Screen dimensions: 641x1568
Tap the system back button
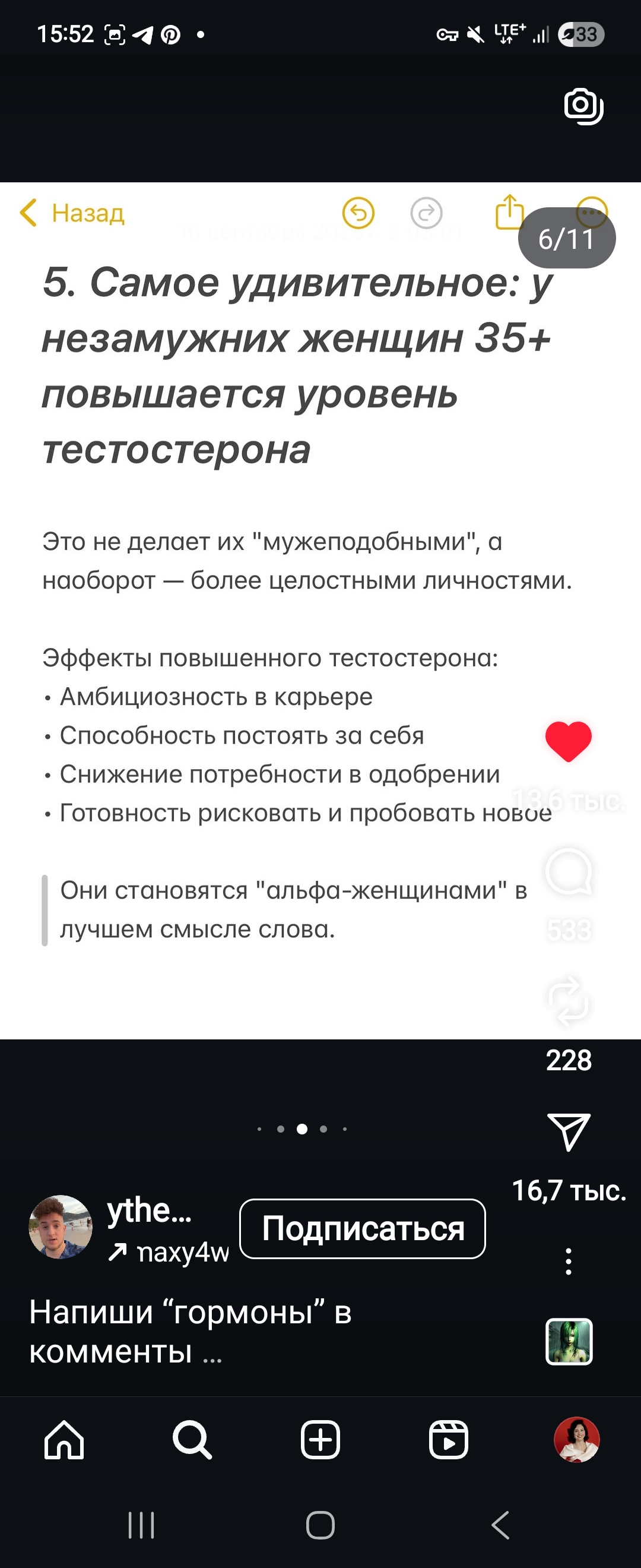[x=500, y=1525]
